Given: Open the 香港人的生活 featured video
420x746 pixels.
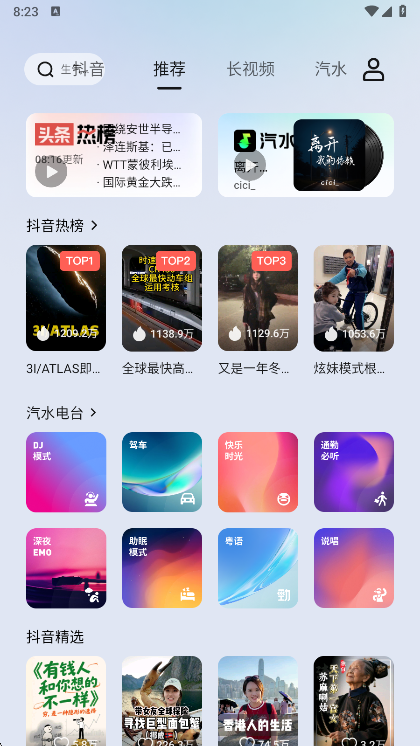Looking at the screenshot, I should pos(258,701).
